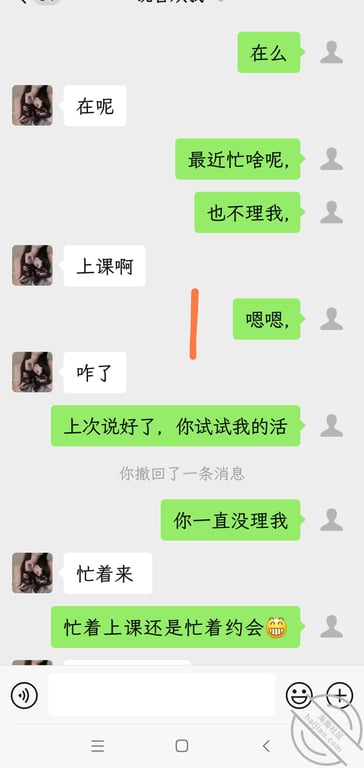Open contact's avatar next to 在呢

(32, 105)
